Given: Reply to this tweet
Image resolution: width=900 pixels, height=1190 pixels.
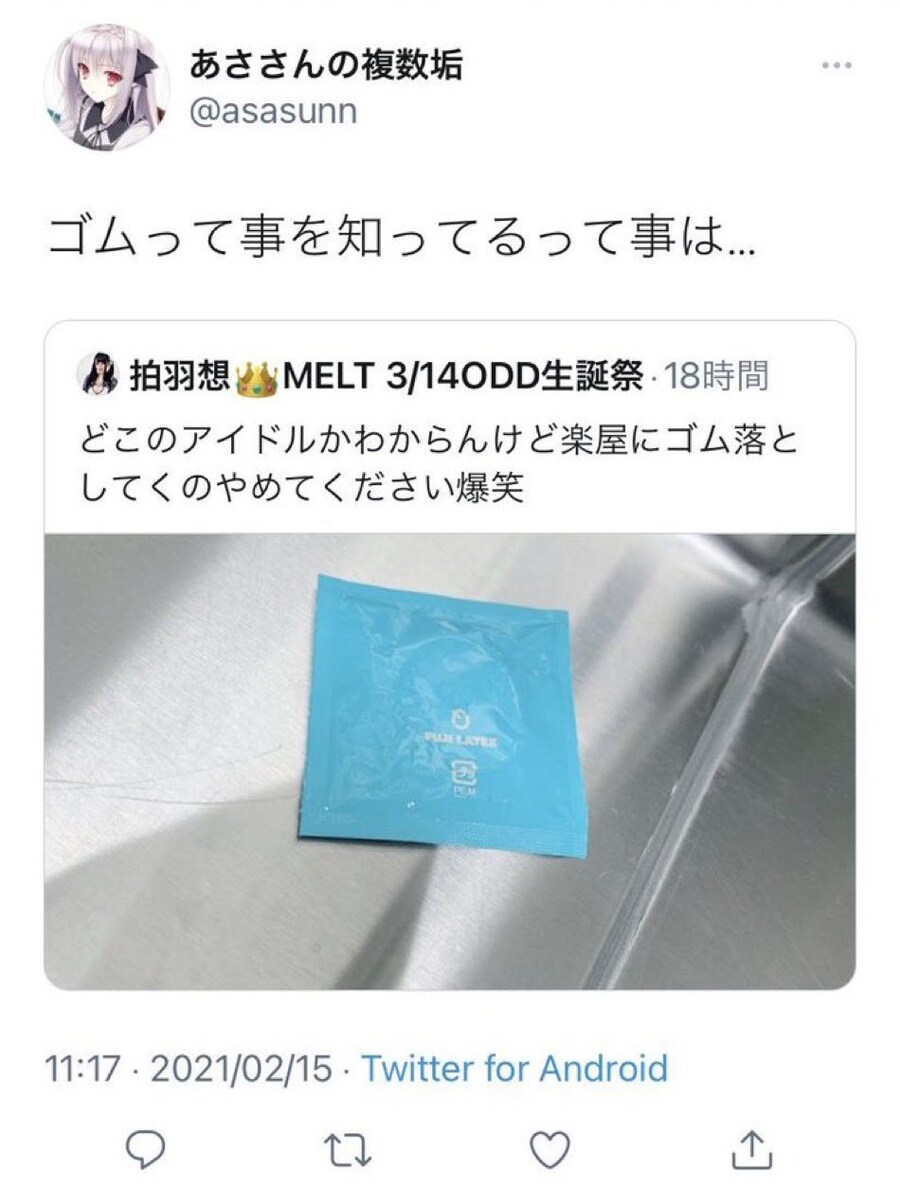Looking at the screenshot, I should [146, 1151].
